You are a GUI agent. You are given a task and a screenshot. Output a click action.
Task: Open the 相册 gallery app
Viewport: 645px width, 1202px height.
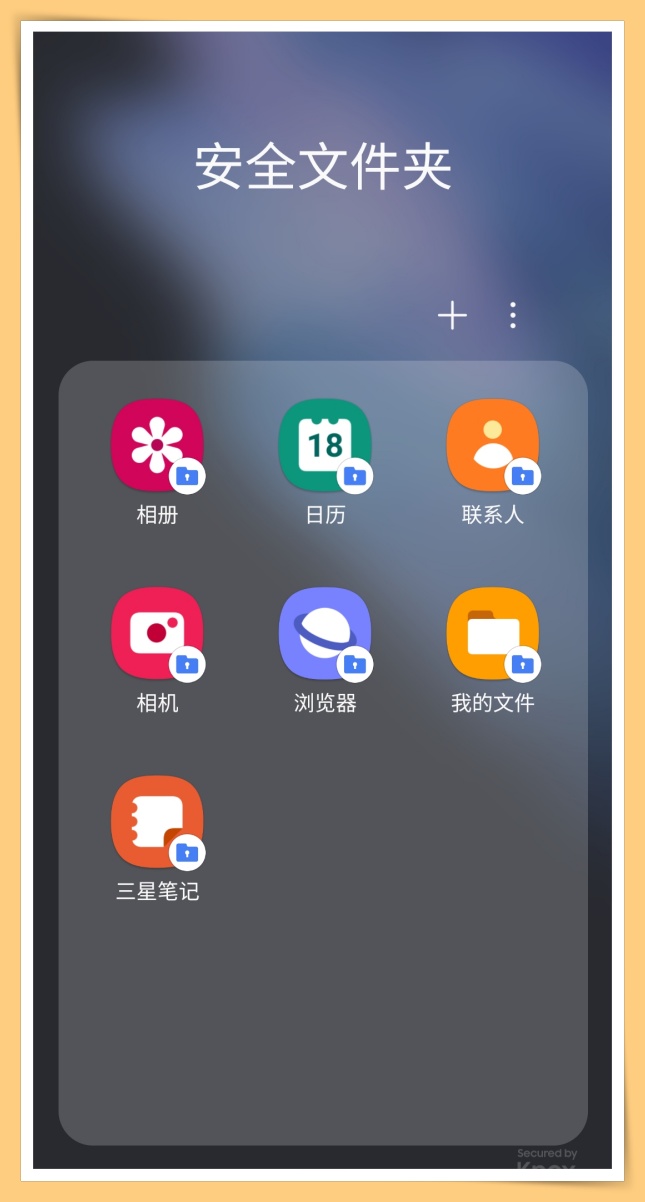157,446
